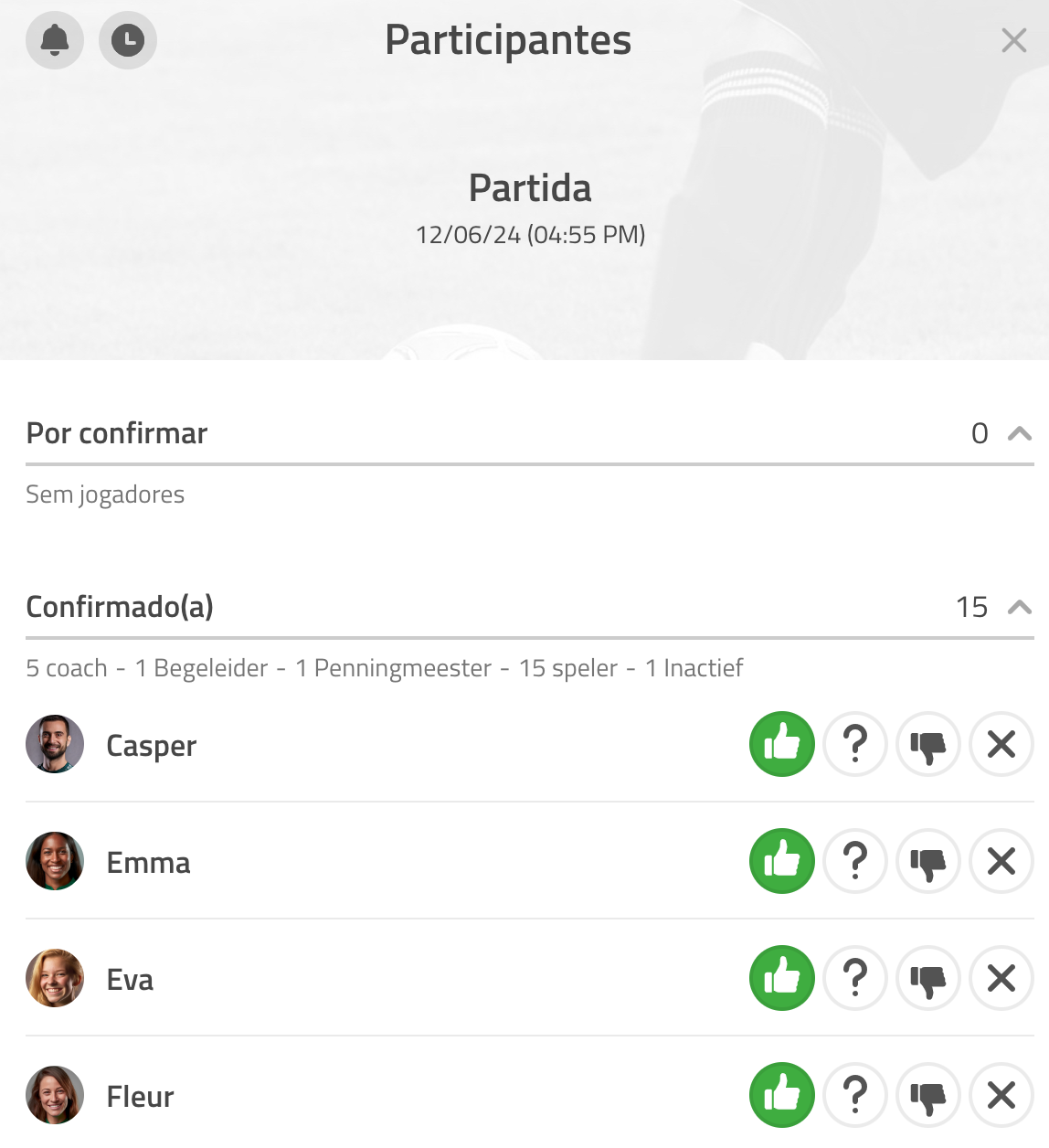The width and height of the screenshot is (1049, 1148).
Task: Open the clock reminder icon
Action: pyautogui.click(x=128, y=40)
